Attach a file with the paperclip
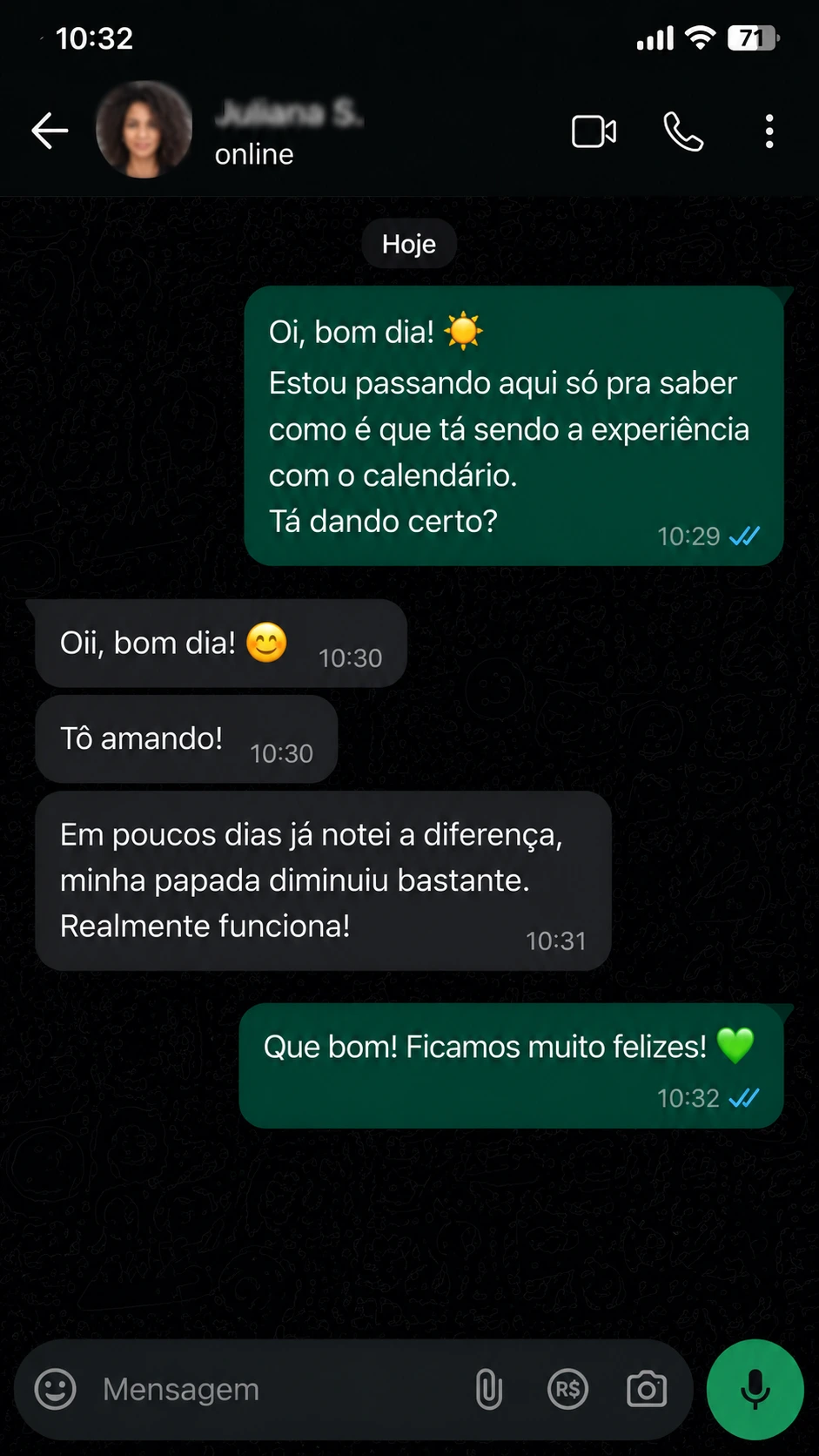The width and height of the screenshot is (819, 1456). 489,1389
